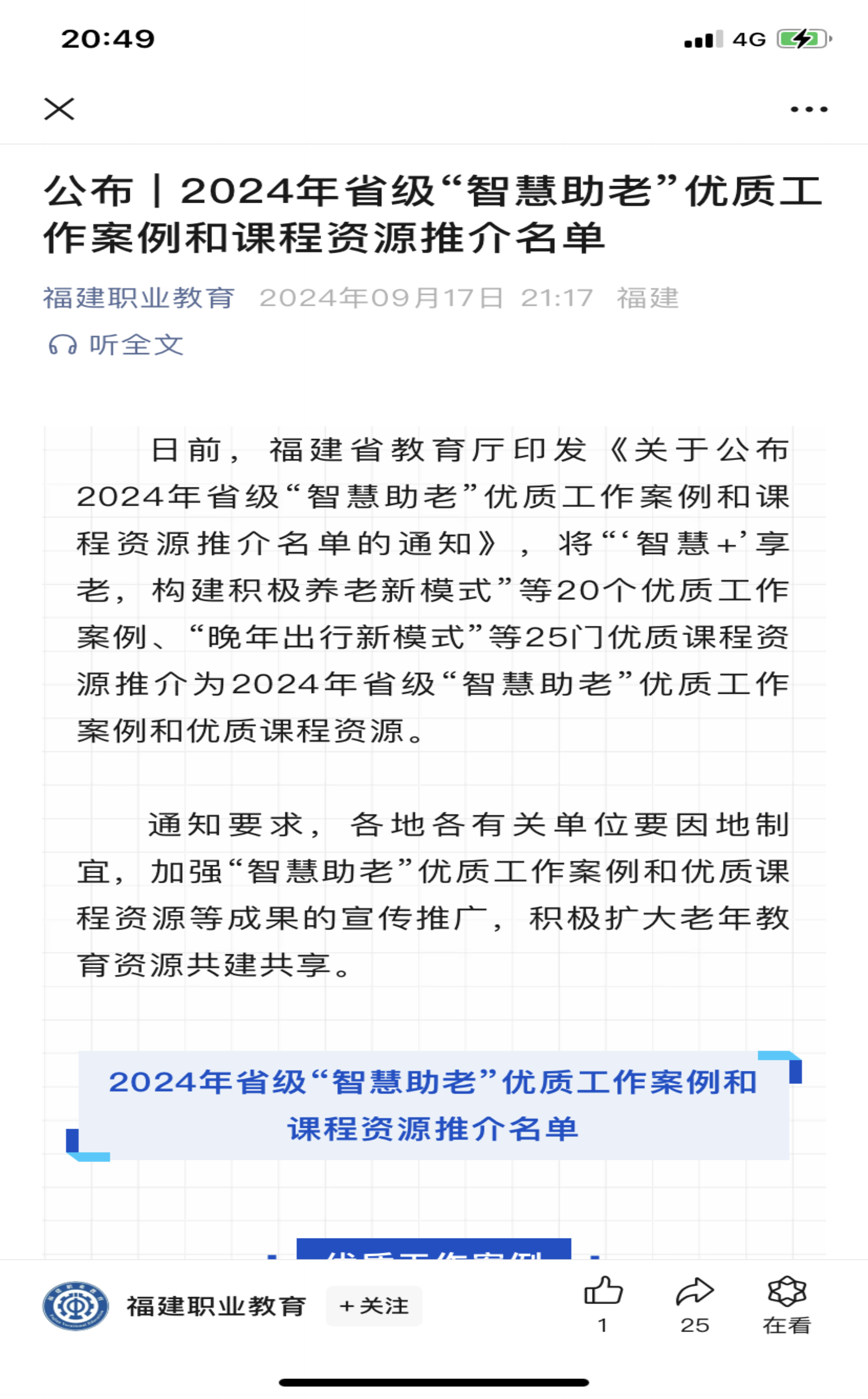Listen to the article via 听全文

[116, 344]
